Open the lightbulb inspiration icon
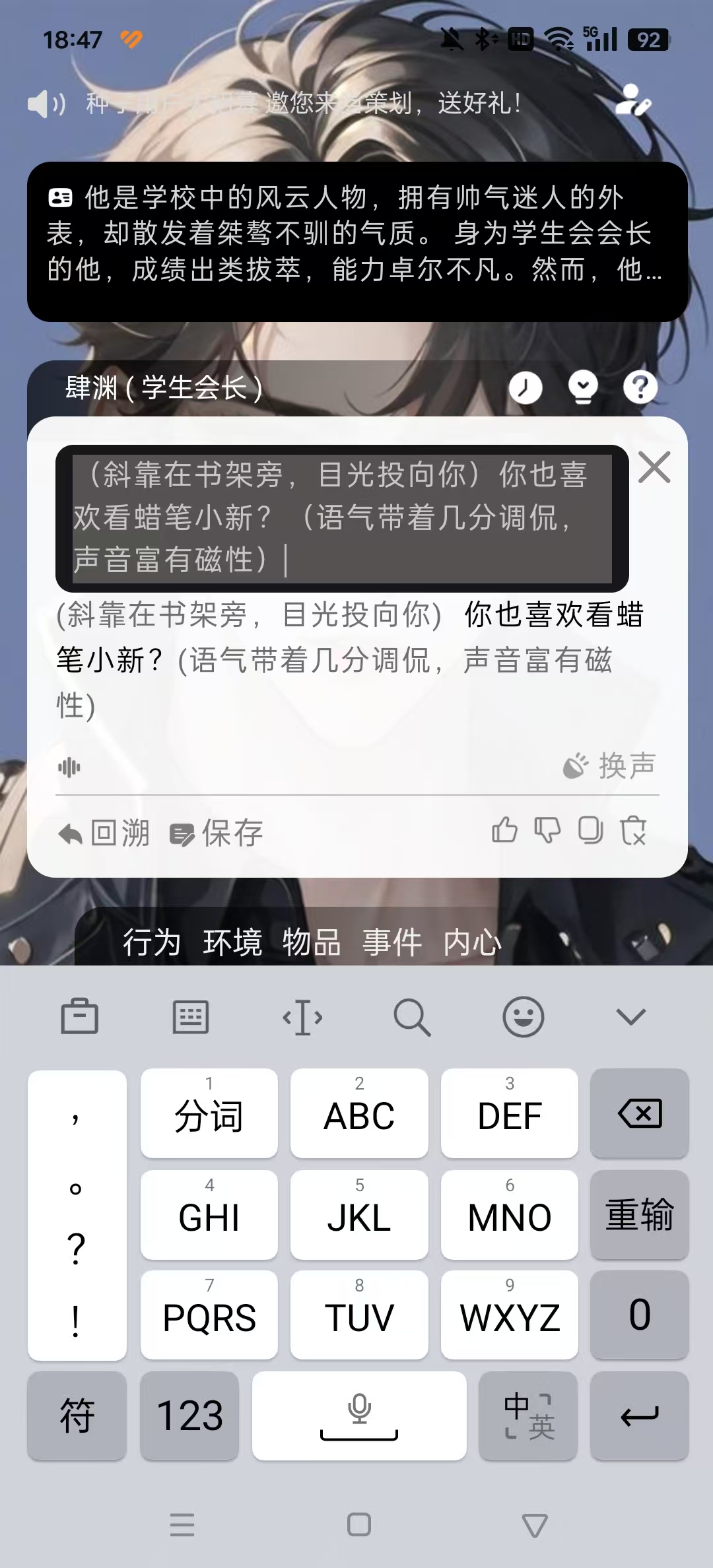This screenshot has width=713, height=1568. click(583, 387)
